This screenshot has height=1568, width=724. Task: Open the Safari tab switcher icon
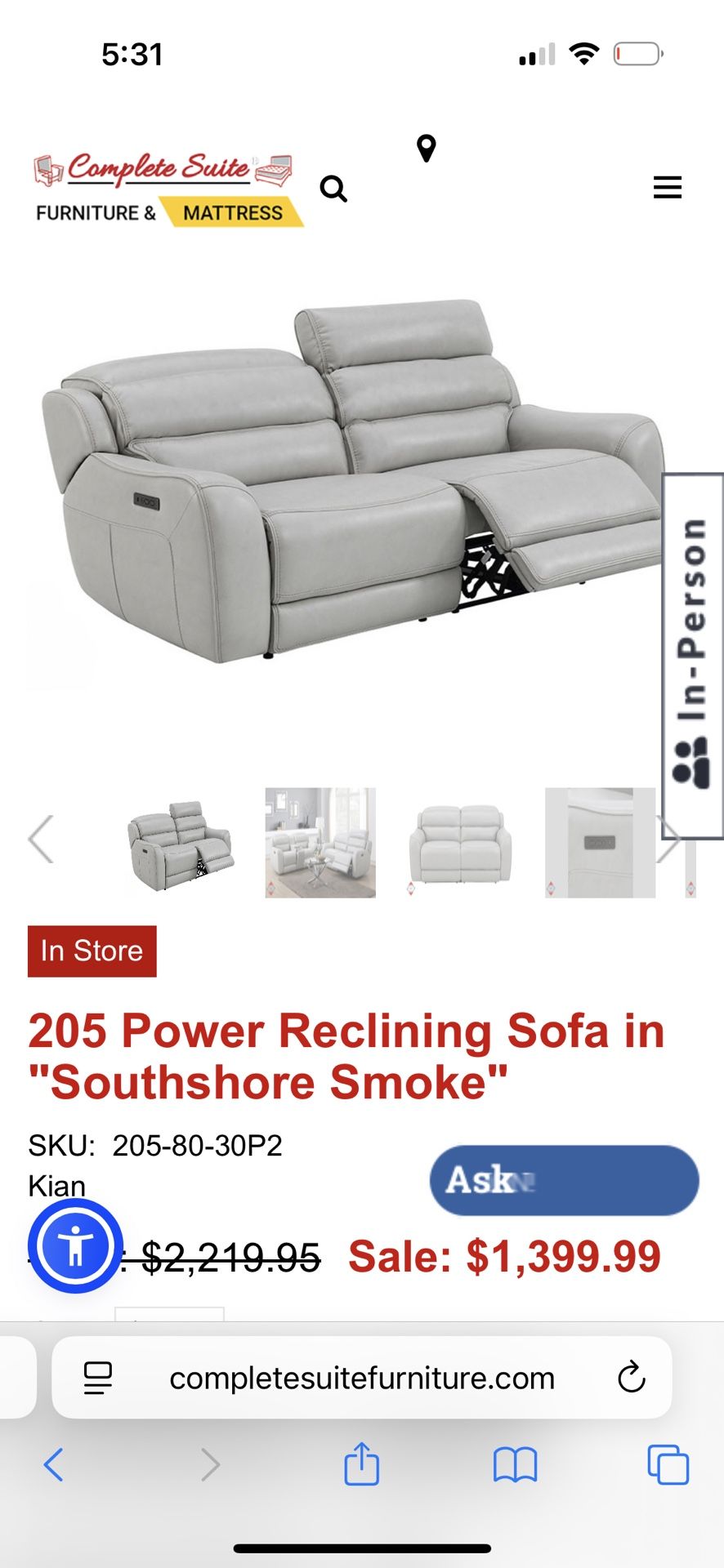point(668,1466)
